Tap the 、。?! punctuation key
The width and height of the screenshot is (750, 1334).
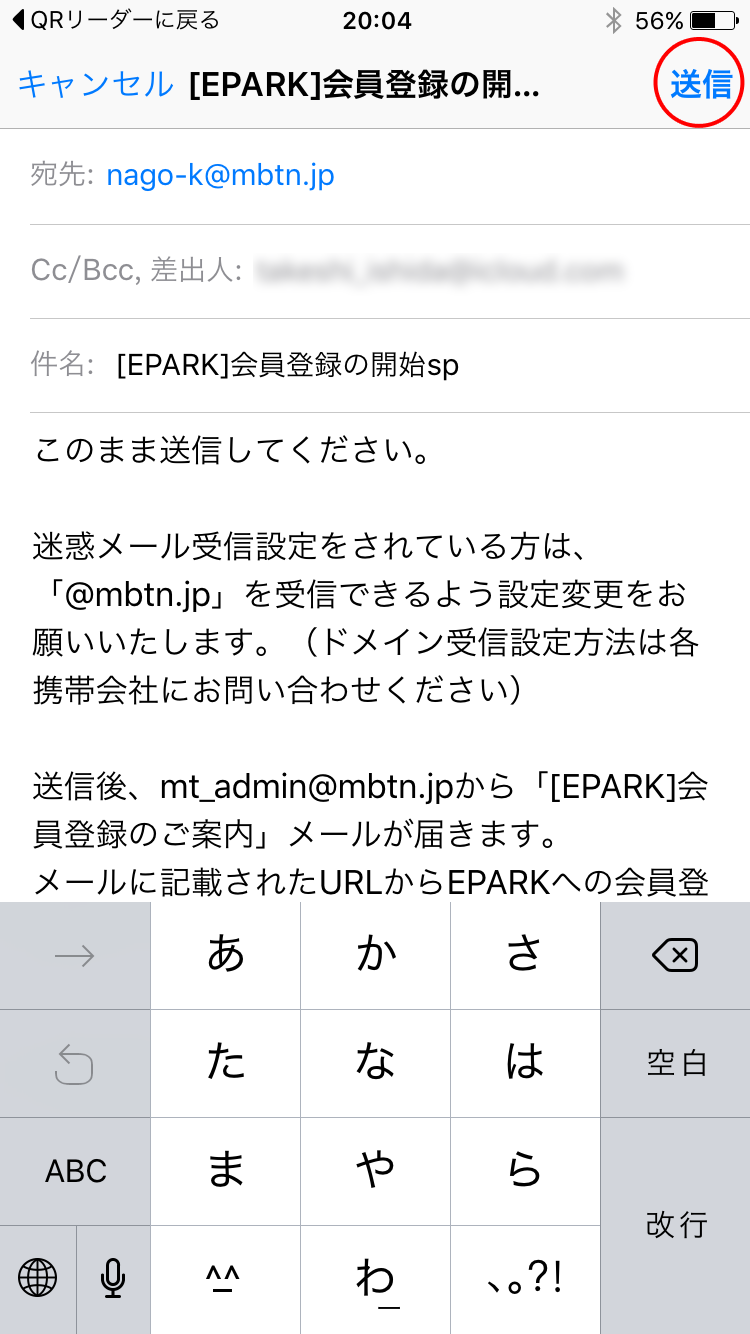point(525,1278)
